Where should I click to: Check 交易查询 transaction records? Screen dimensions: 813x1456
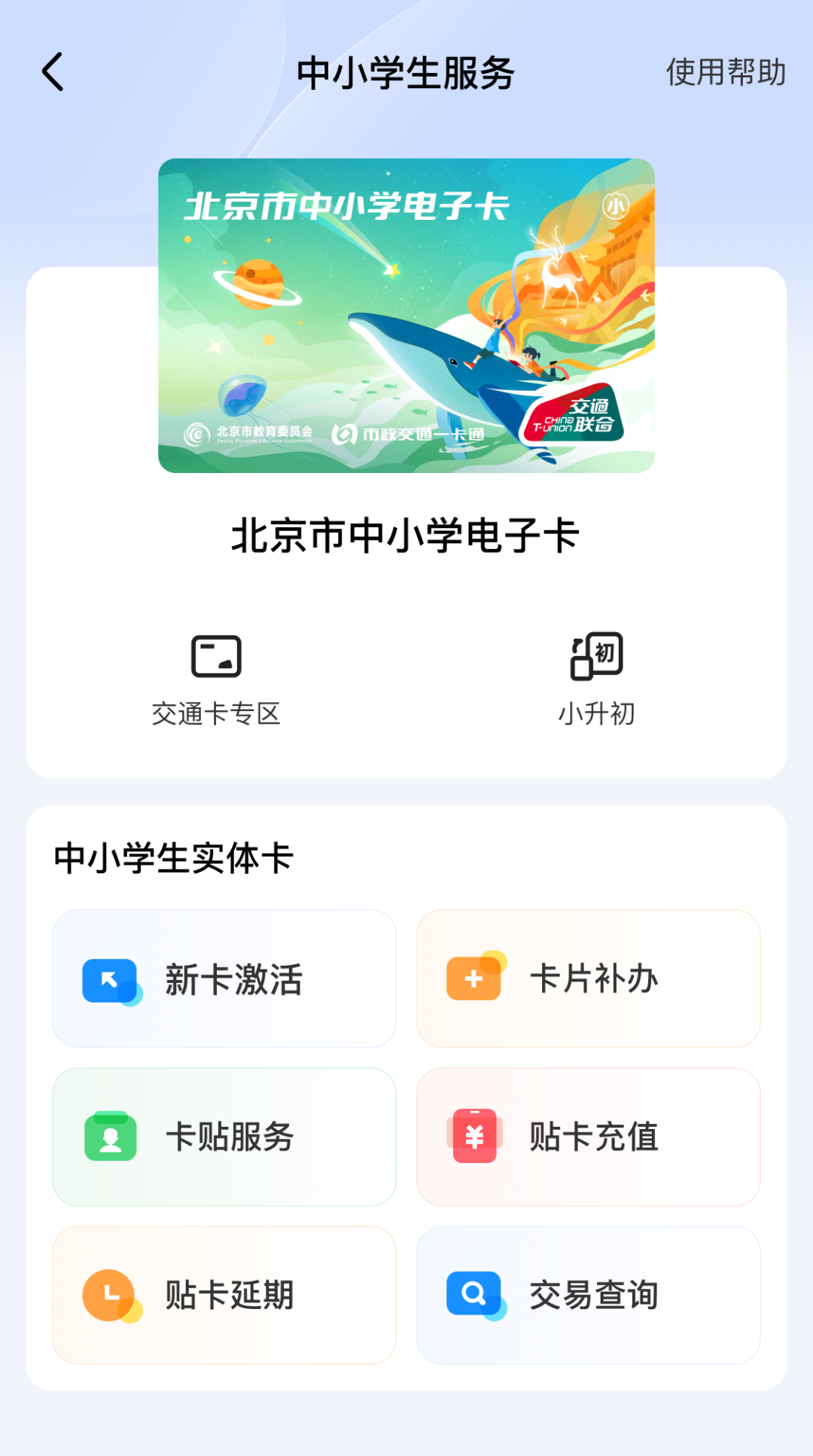[588, 1295]
